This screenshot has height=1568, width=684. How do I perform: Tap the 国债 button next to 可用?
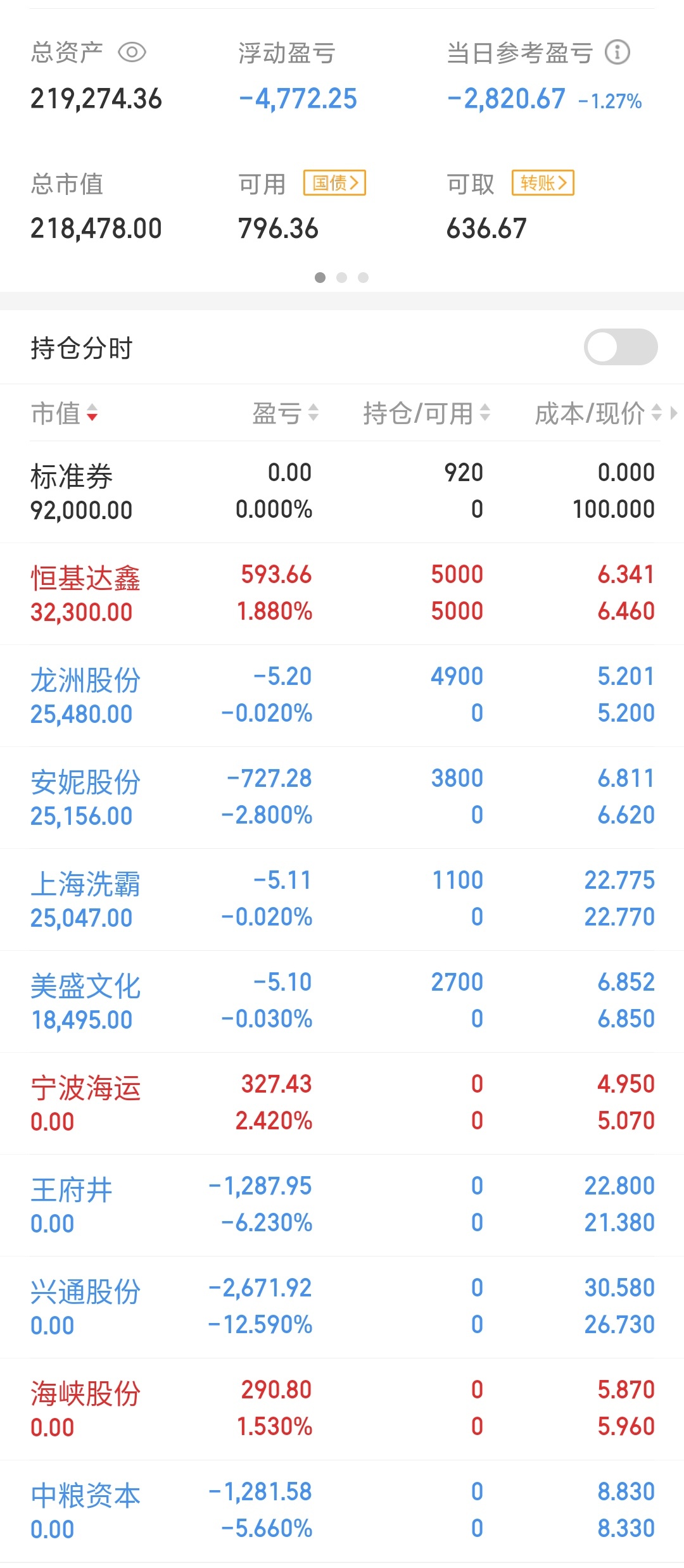point(335,183)
